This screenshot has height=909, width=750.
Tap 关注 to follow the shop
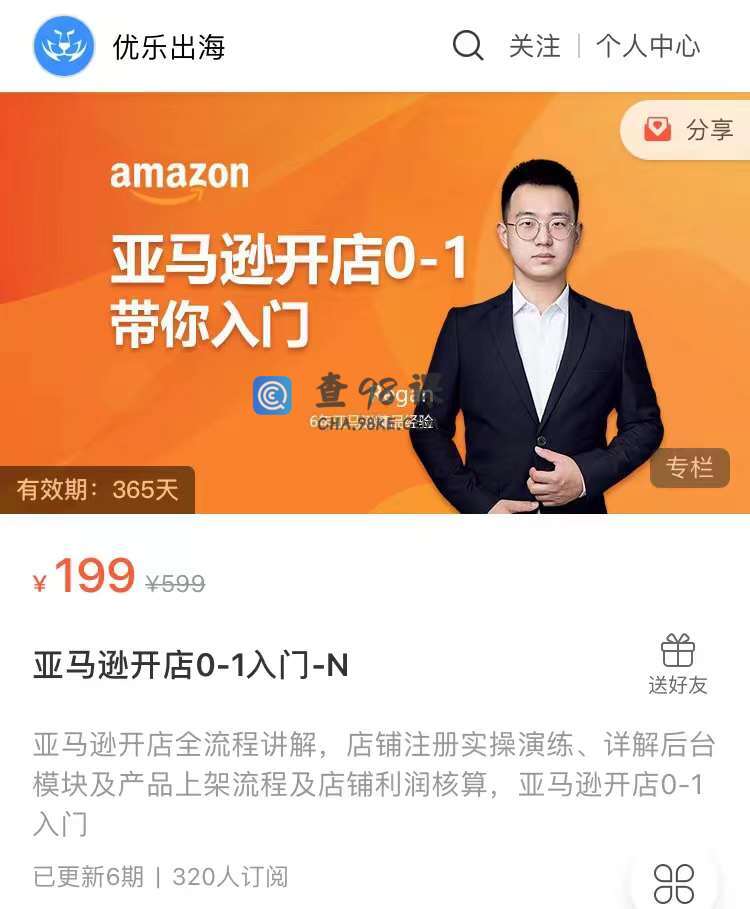click(535, 46)
